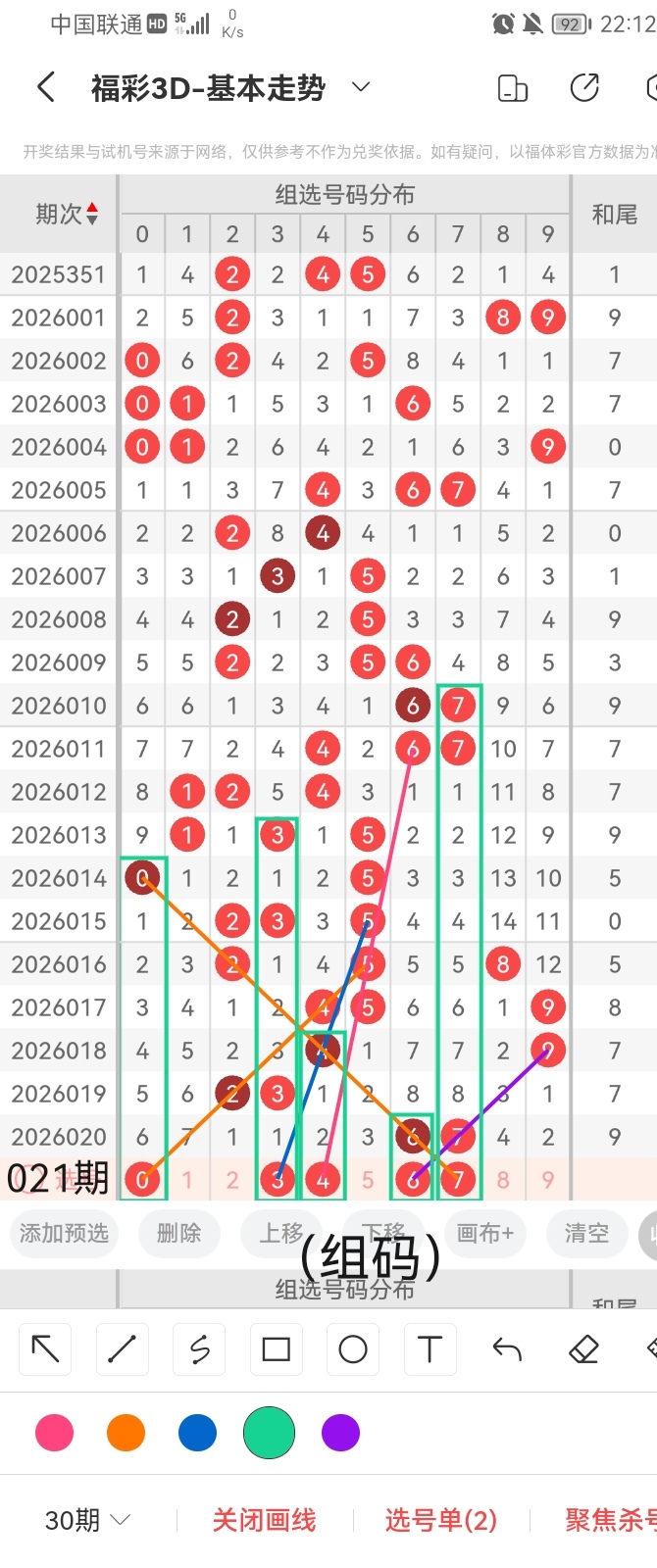Tap 添加预选 button
Screen dimensions: 657x1568
tap(65, 1232)
